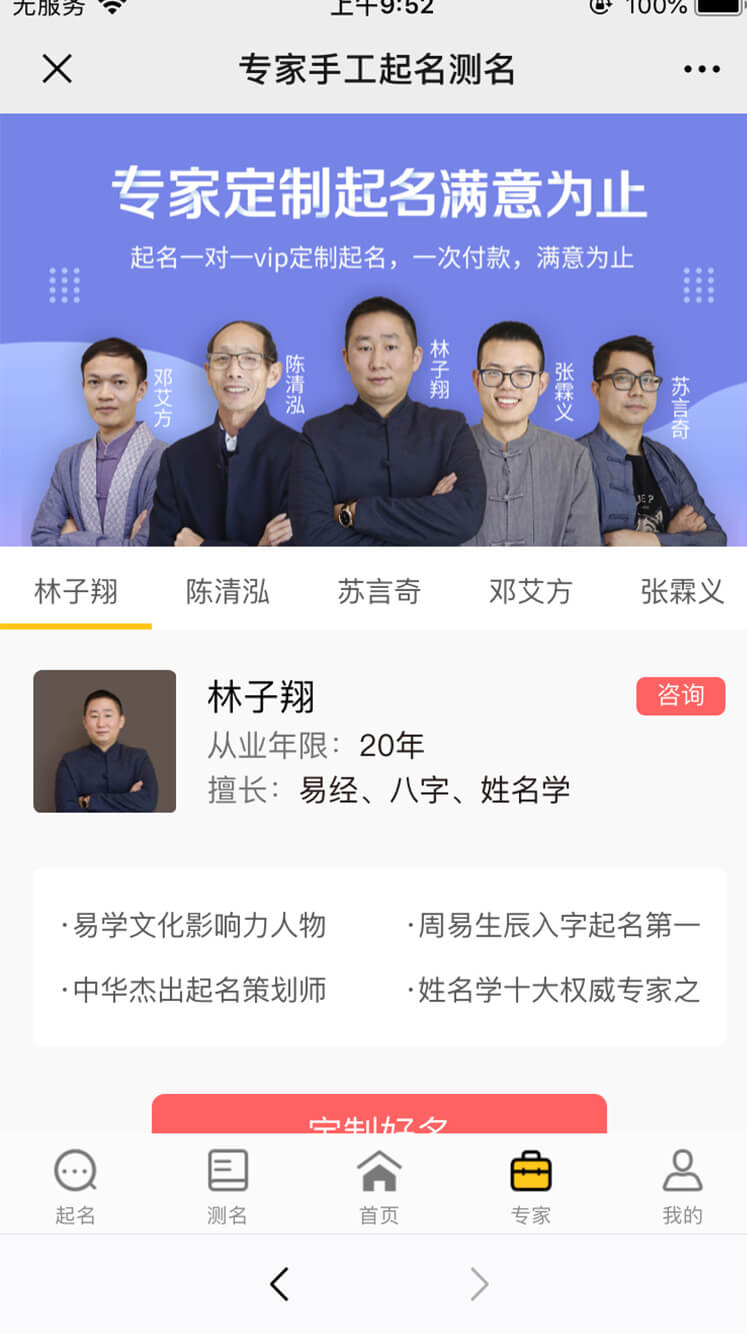Select the 张霖义 expert tab

pyautogui.click(x=682, y=591)
